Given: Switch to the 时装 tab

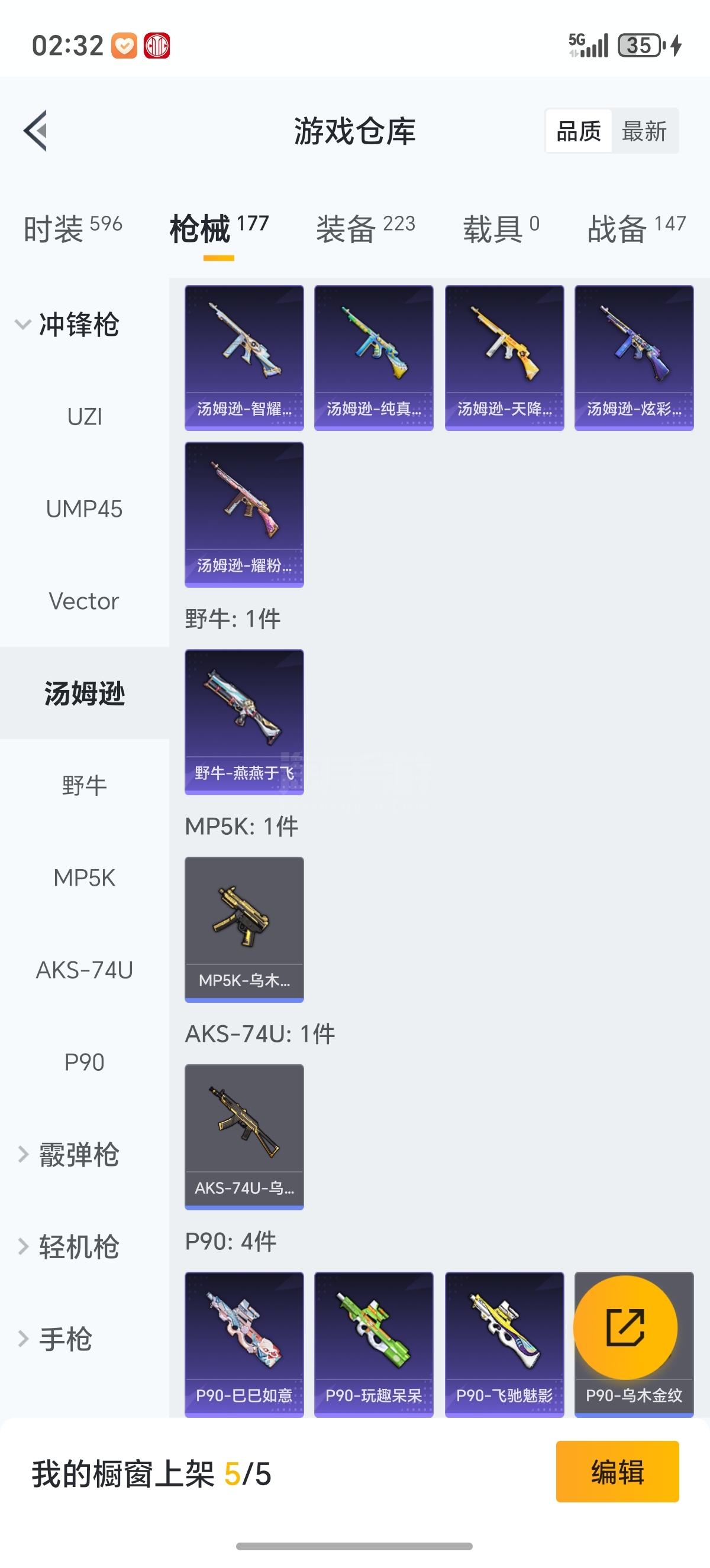Looking at the screenshot, I should tap(72, 229).
